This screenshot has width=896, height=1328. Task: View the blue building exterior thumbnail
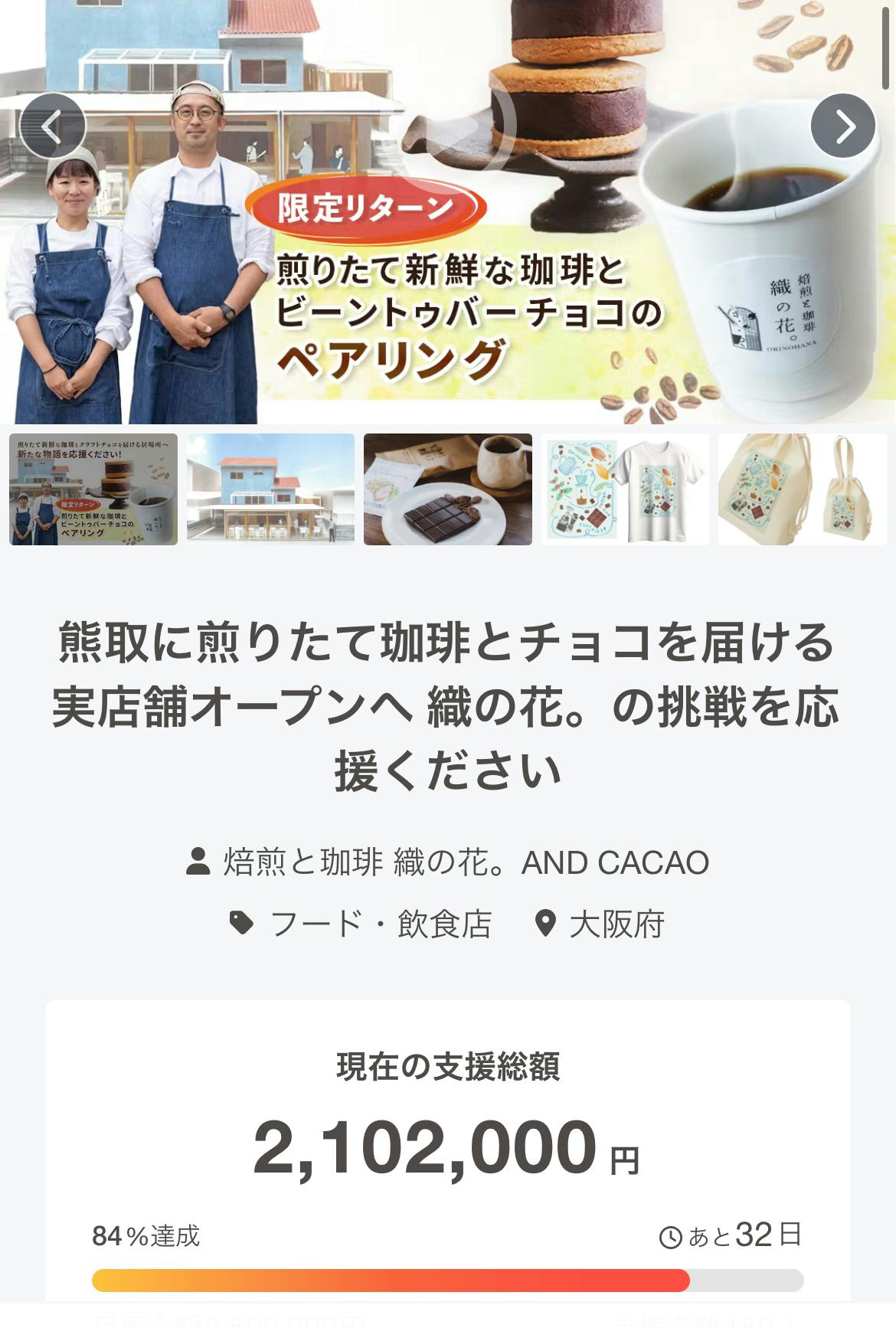(x=270, y=489)
